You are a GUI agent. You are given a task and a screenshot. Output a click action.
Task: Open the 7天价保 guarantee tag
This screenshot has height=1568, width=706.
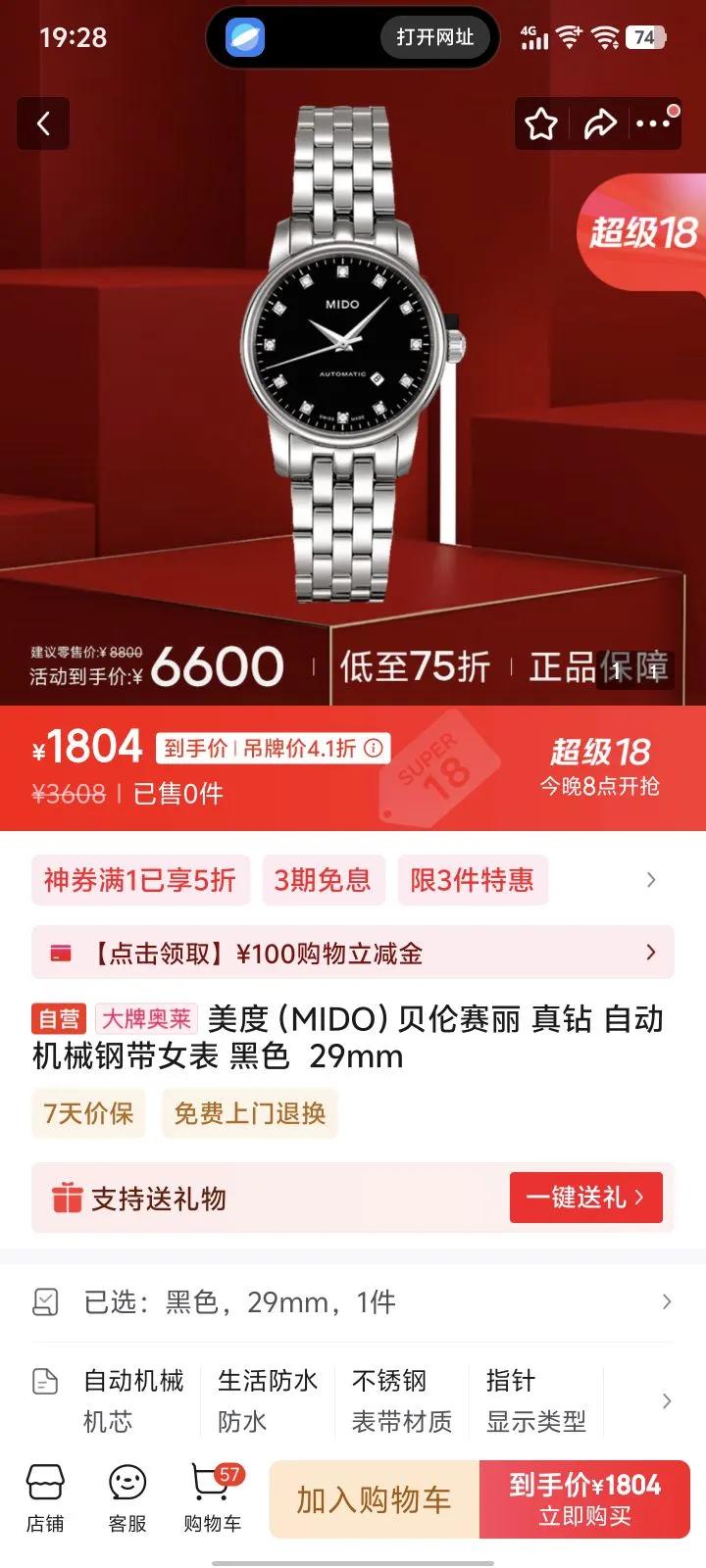click(88, 1113)
